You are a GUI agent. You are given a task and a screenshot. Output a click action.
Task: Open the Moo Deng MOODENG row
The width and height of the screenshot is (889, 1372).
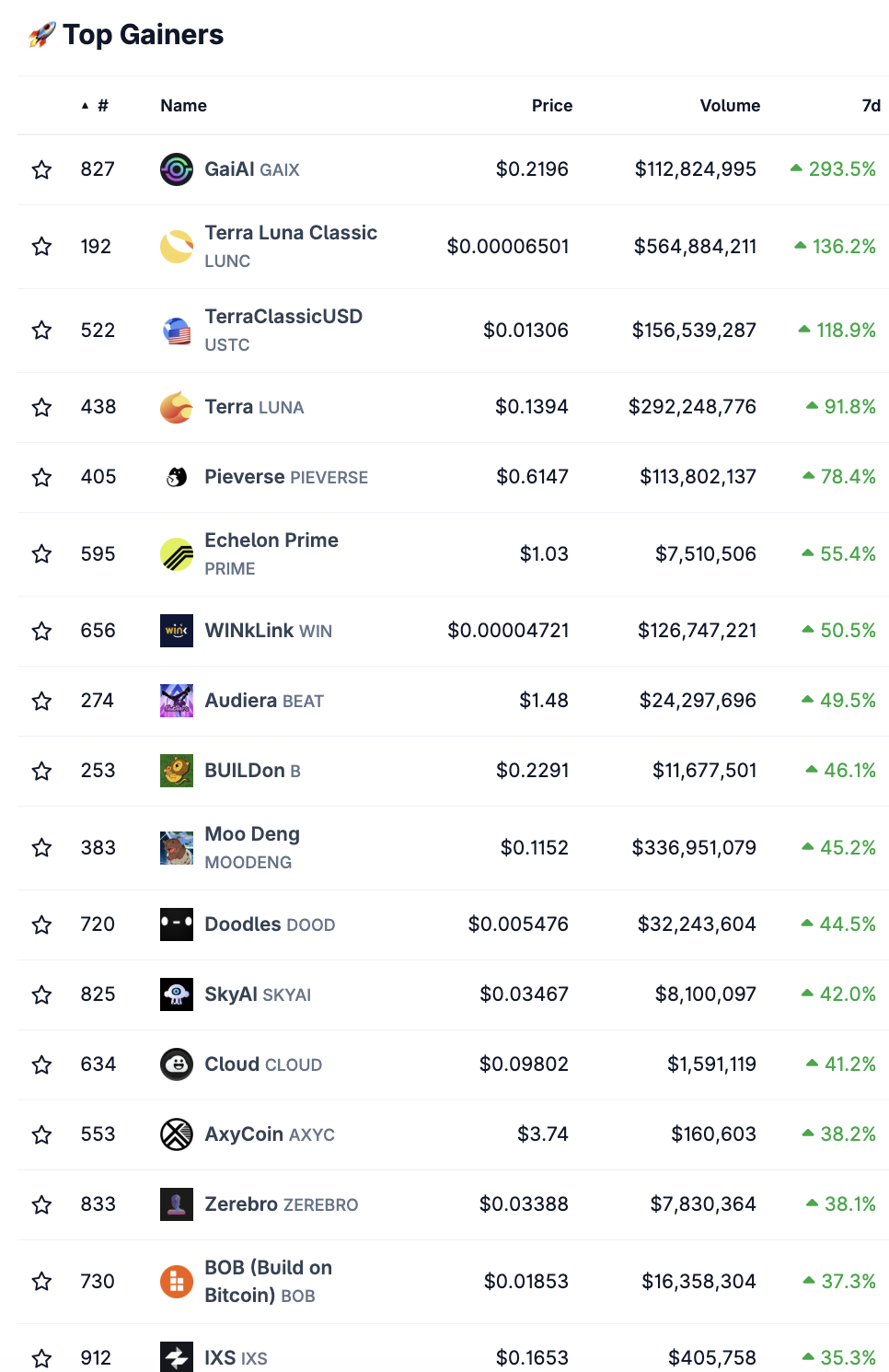coord(251,835)
